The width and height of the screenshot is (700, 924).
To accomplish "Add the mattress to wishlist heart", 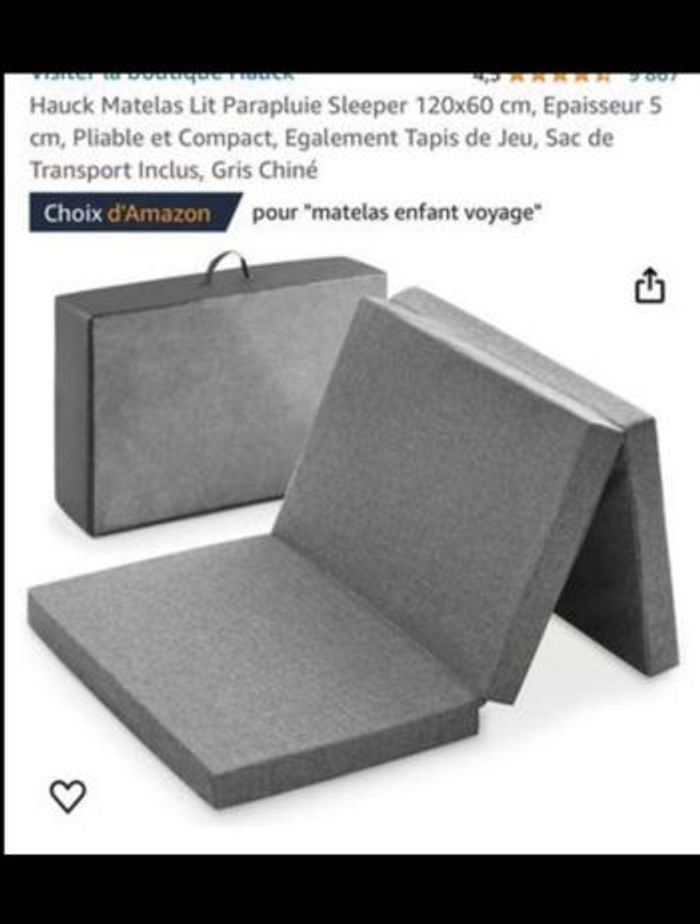I will [x=68, y=796].
